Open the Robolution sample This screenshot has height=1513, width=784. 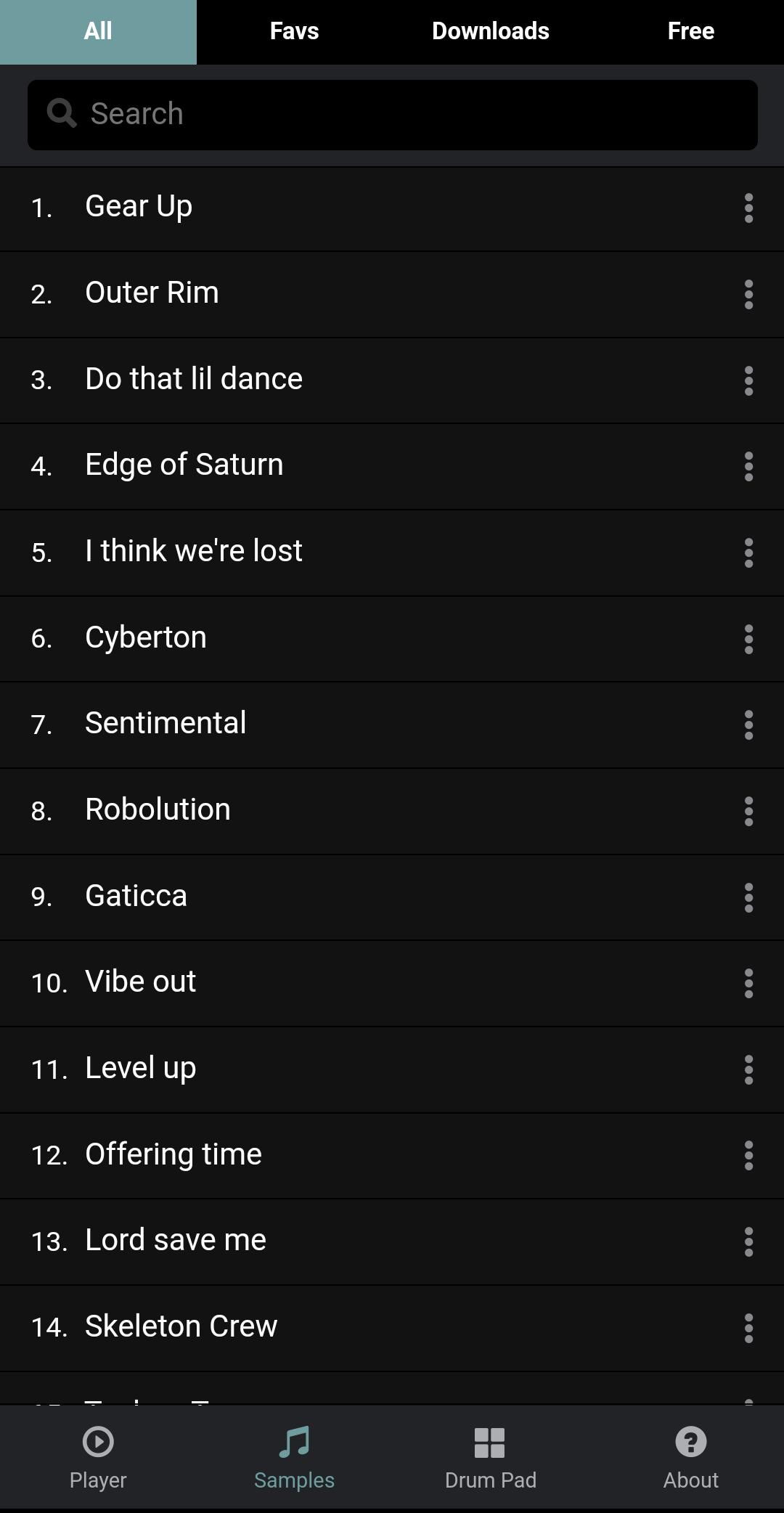pyautogui.click(x=158, y=810)
